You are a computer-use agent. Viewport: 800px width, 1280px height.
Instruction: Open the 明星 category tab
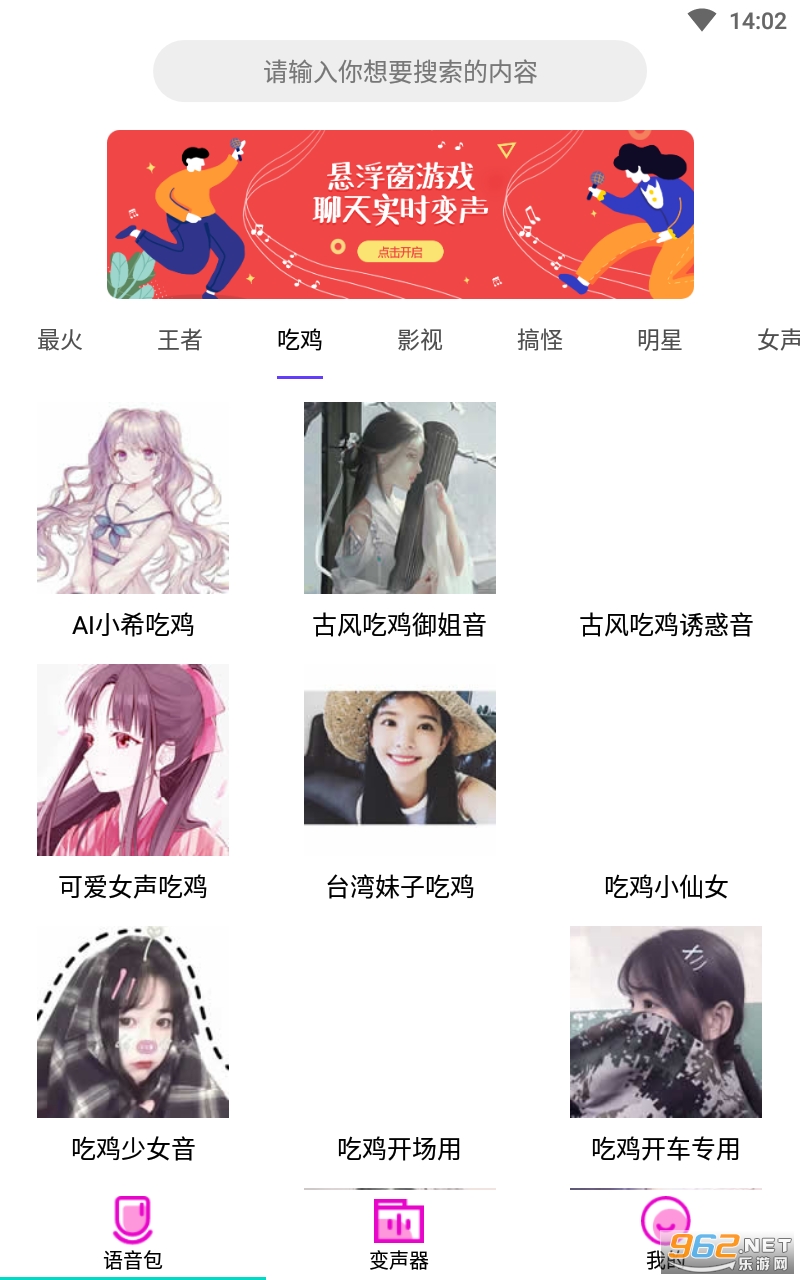tap(660, 340)
